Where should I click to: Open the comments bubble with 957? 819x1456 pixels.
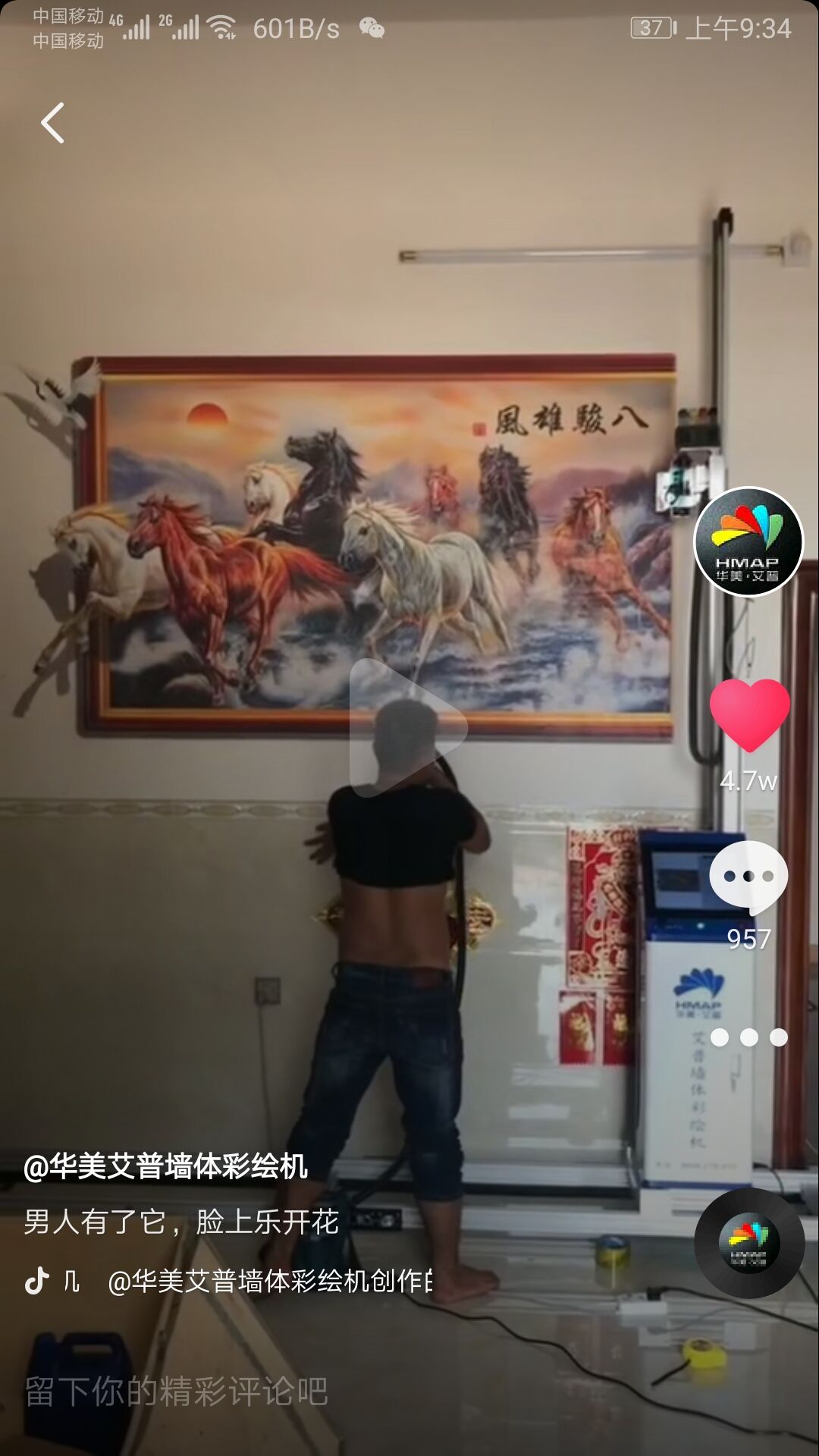[x=748, y=877]
